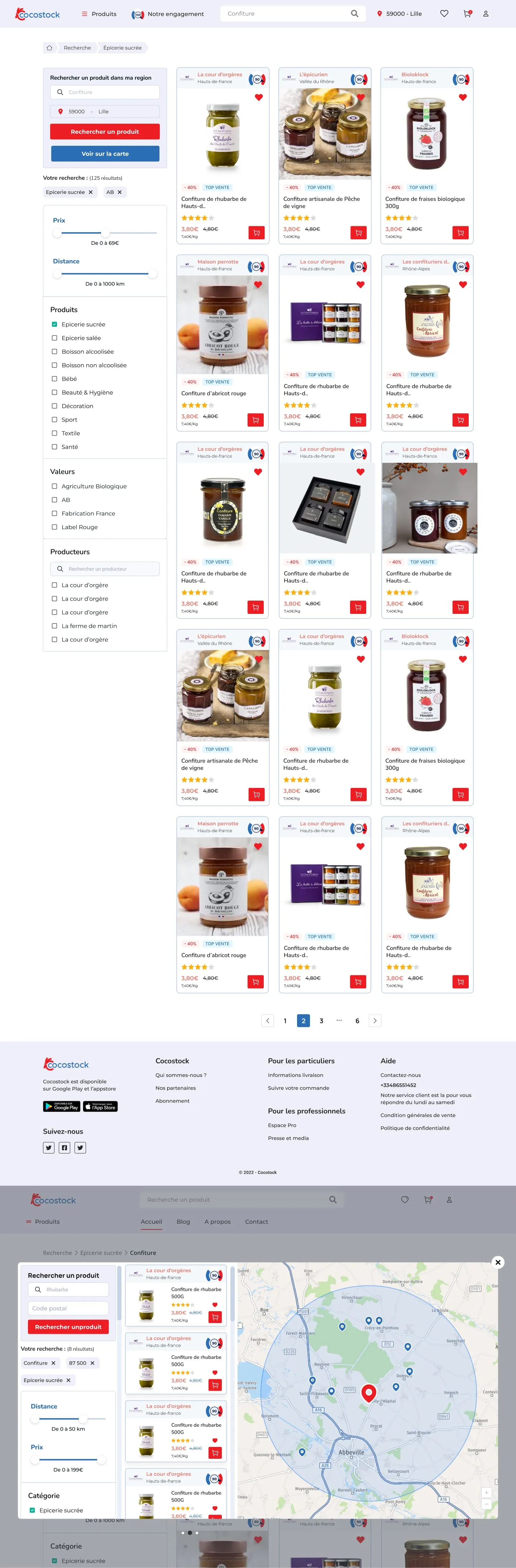
Task: Enable the Label Rouge filter
Action: pos(55,527)
